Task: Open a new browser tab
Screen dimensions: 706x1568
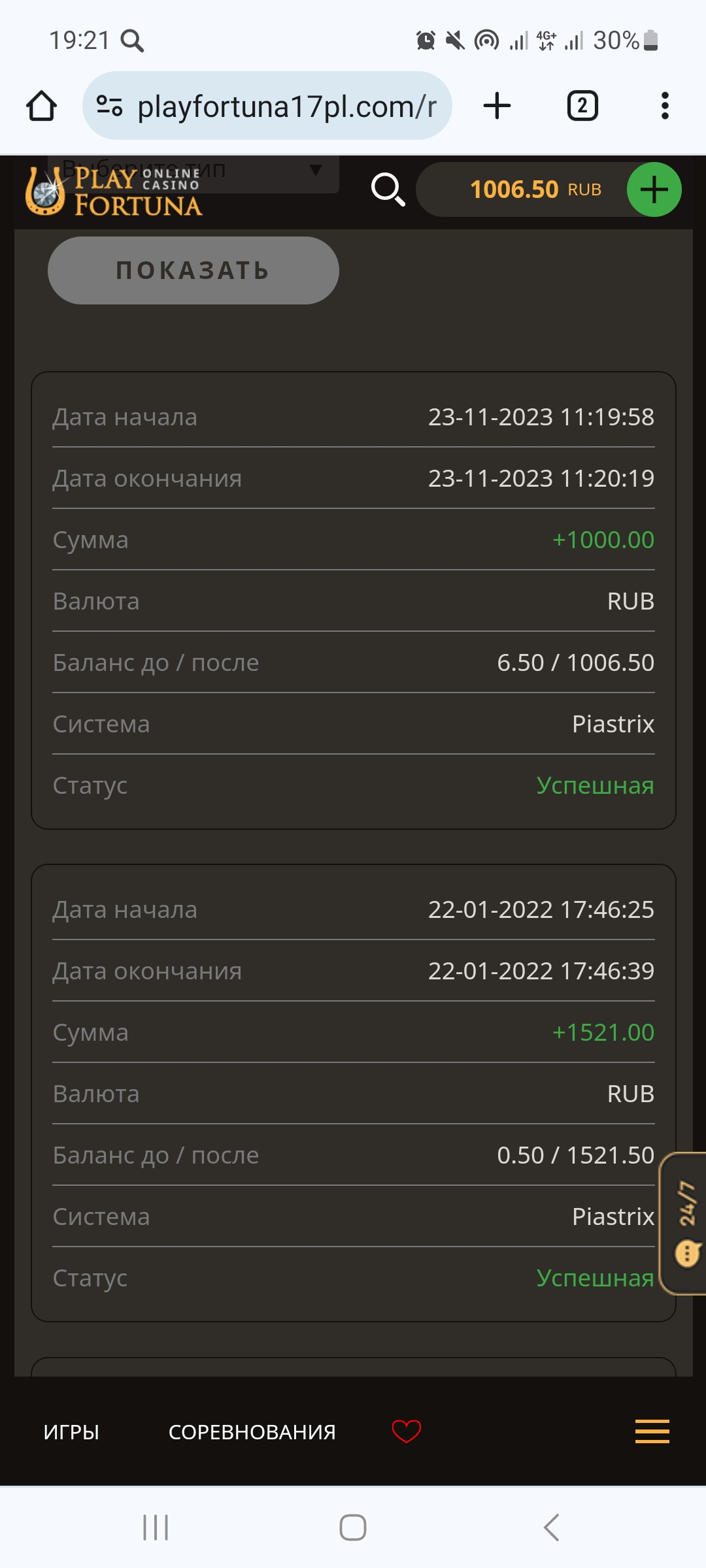Action: coord(497,106)
